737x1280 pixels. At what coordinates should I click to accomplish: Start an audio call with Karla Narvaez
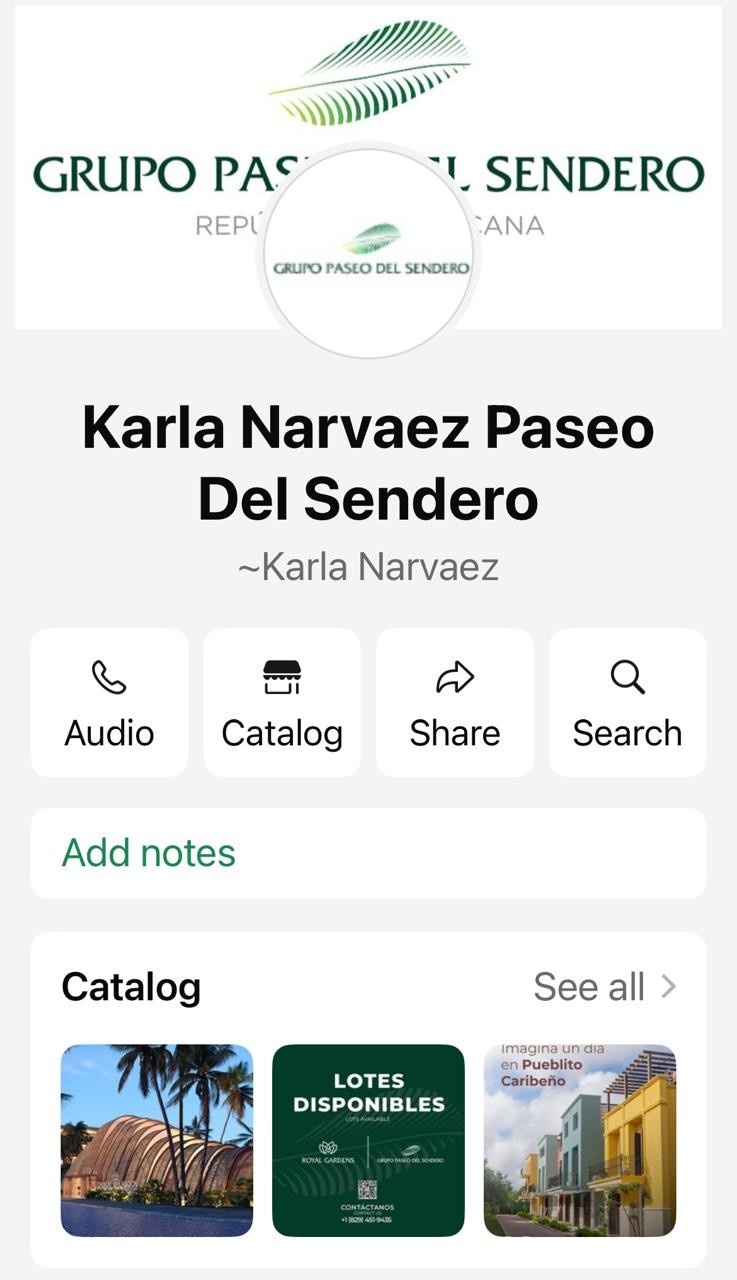point(109,702)
